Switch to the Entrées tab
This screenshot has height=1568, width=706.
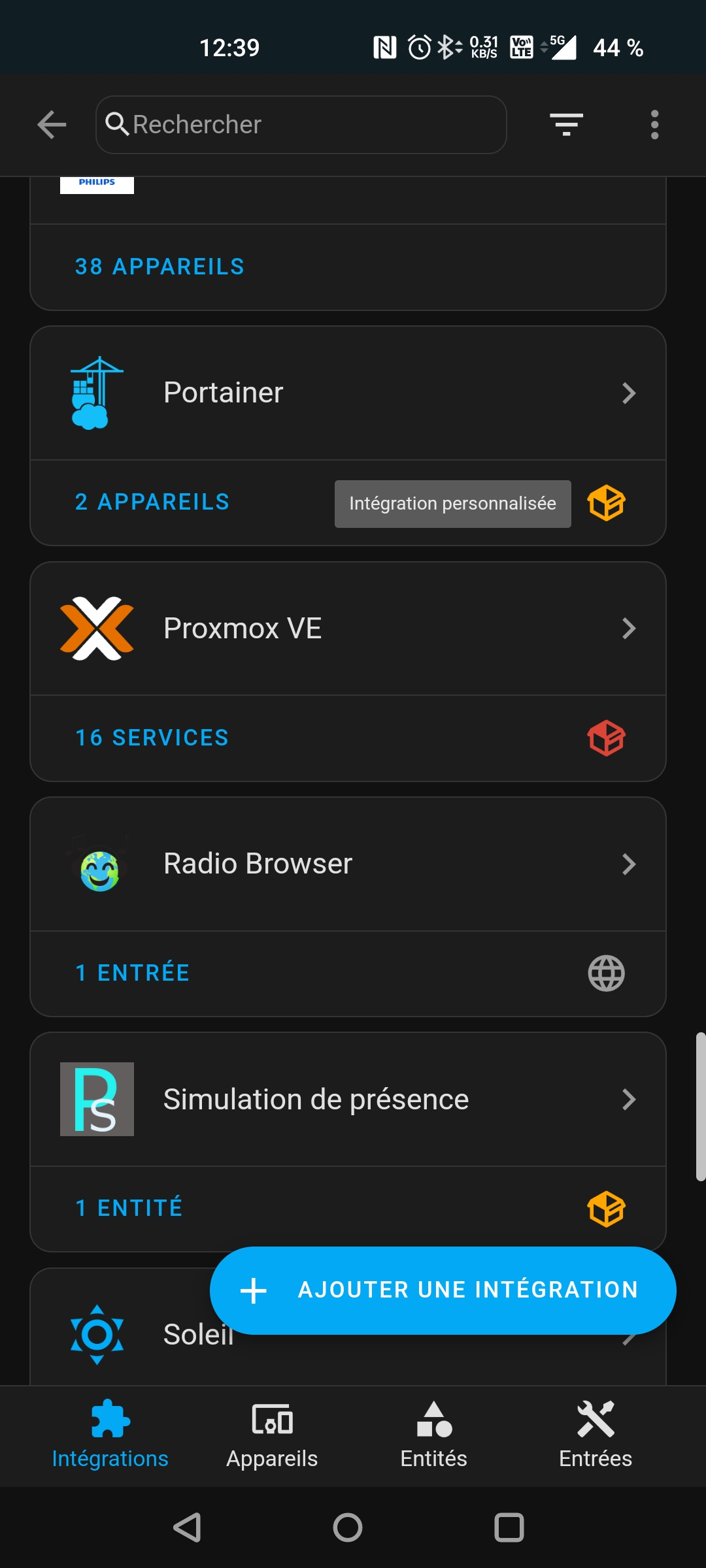point(596,1436)
